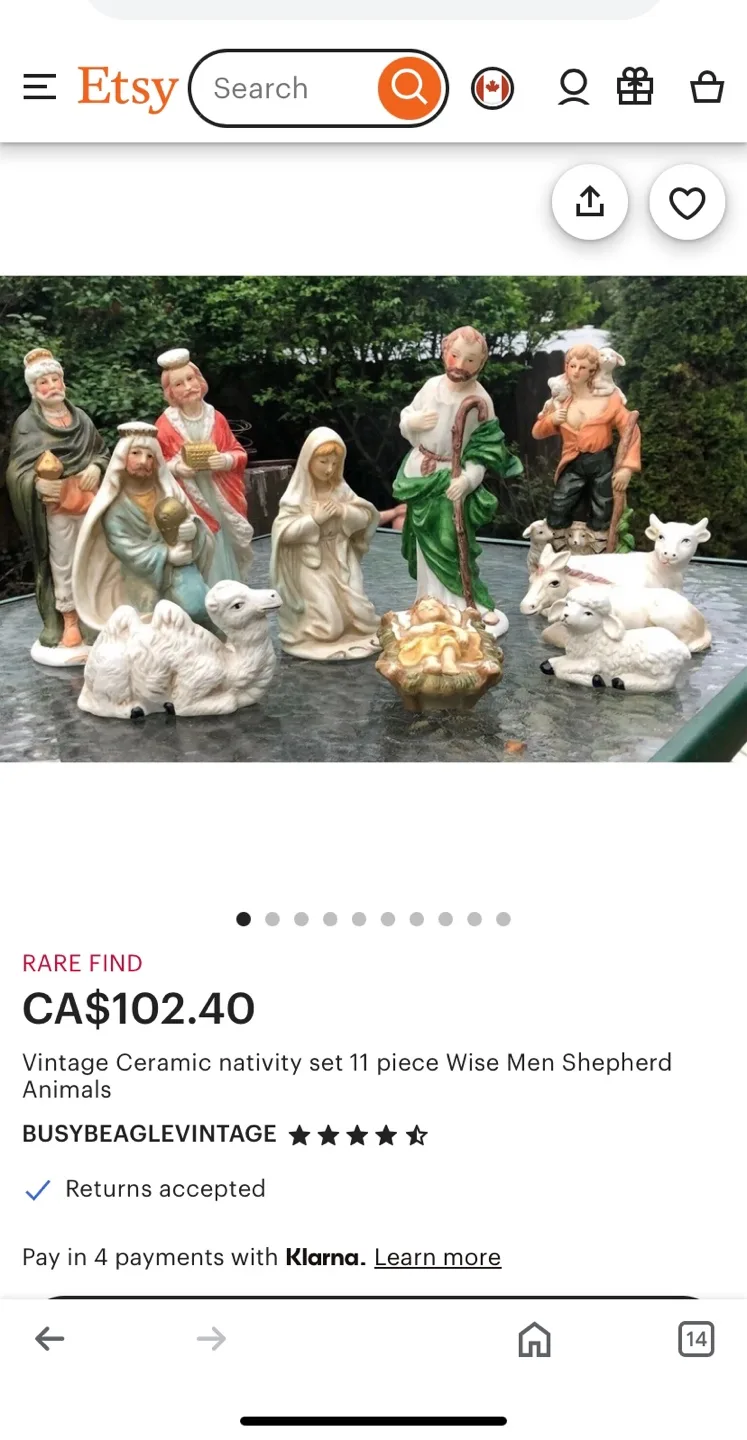747x1440 pixels.
Task: Click inside the search input field
Action: 290,87
